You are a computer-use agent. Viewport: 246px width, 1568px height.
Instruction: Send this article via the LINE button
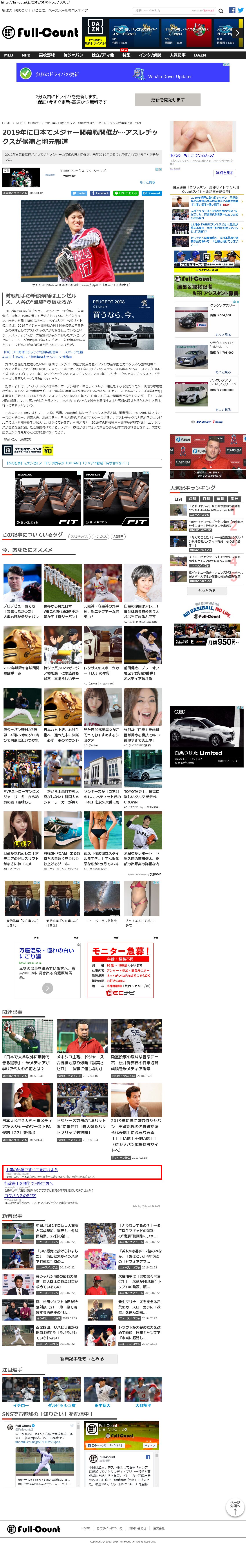pyautogui.click(x=127, y=193)
